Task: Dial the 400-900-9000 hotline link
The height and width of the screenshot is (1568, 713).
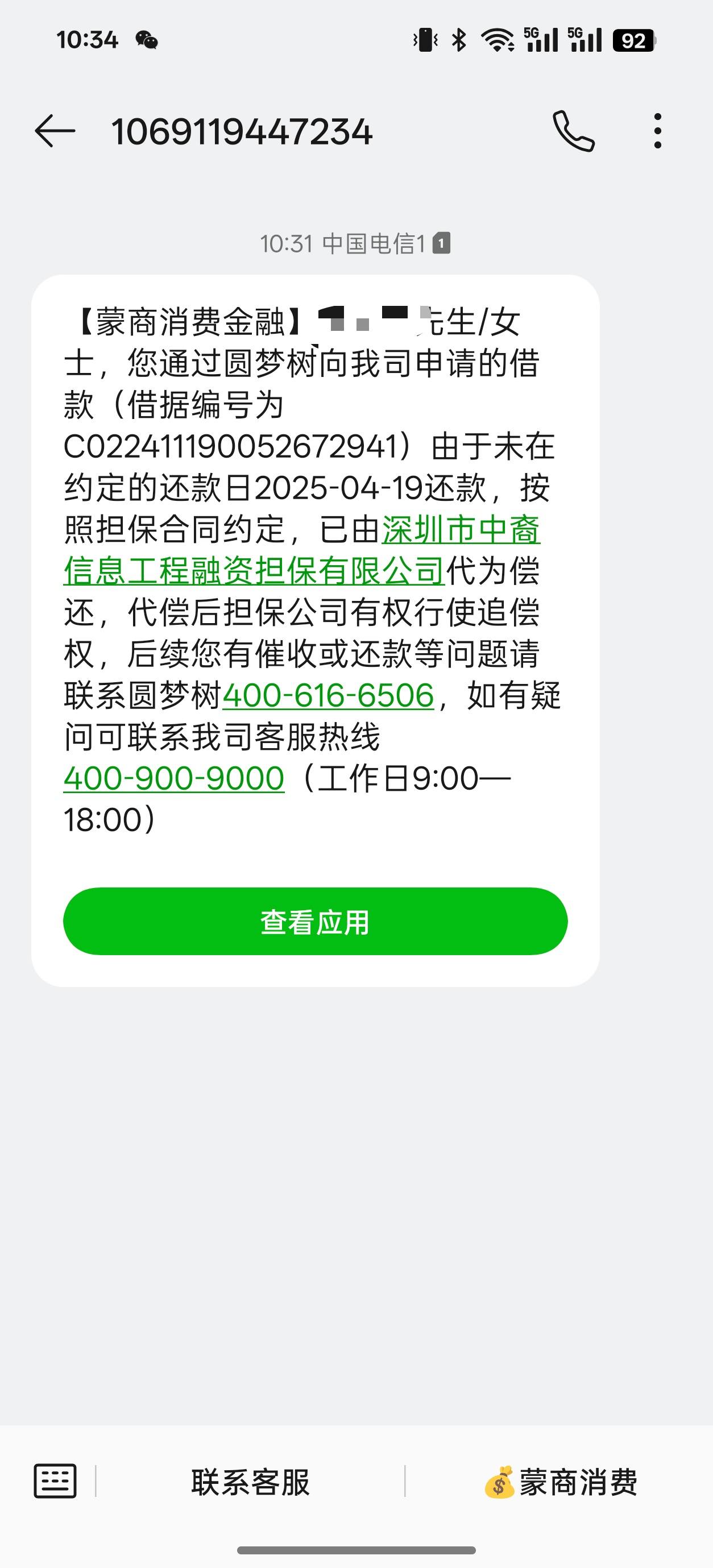Action: tap(174, 778)
